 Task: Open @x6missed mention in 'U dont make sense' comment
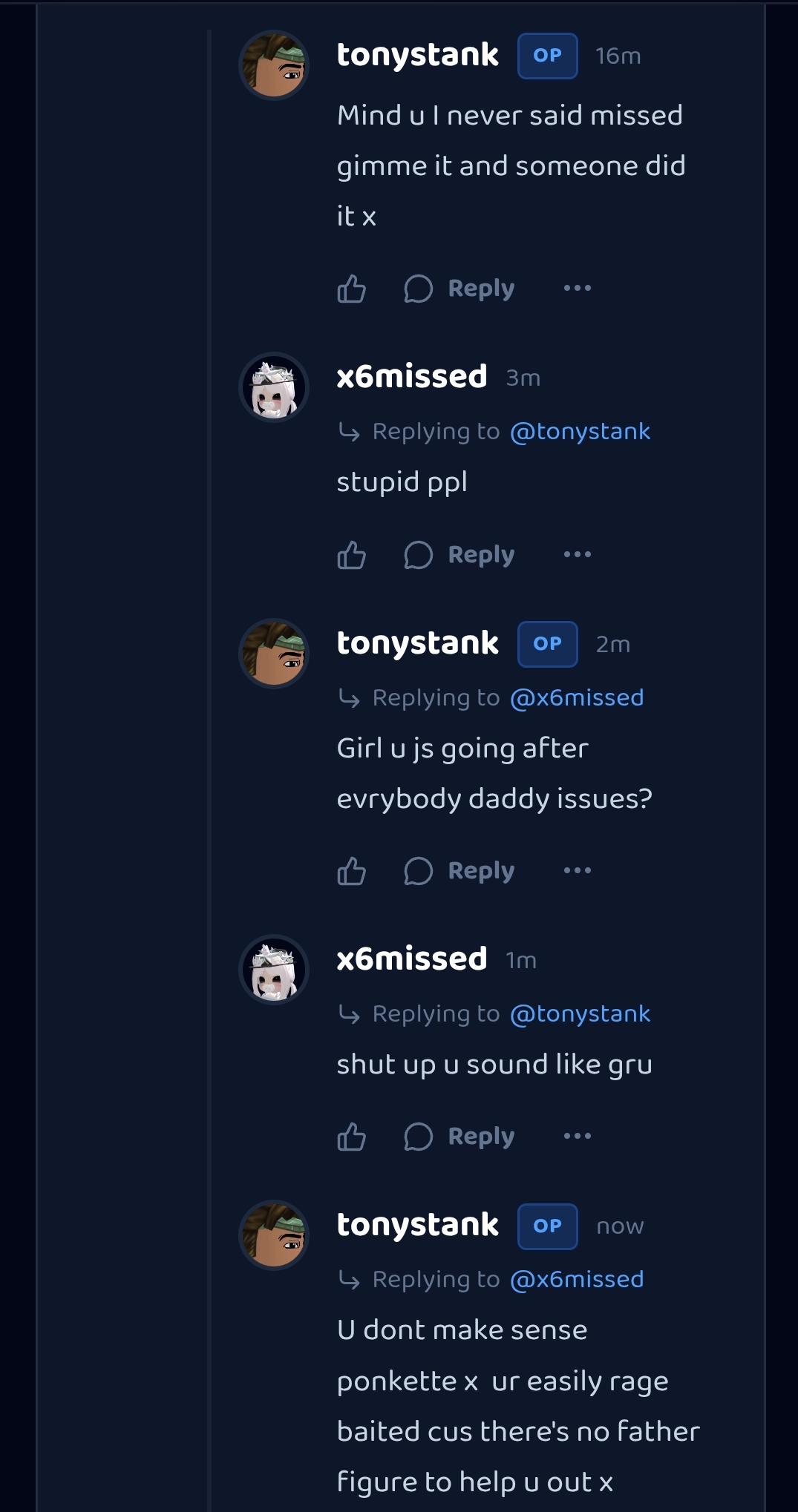click(577, 1280)
